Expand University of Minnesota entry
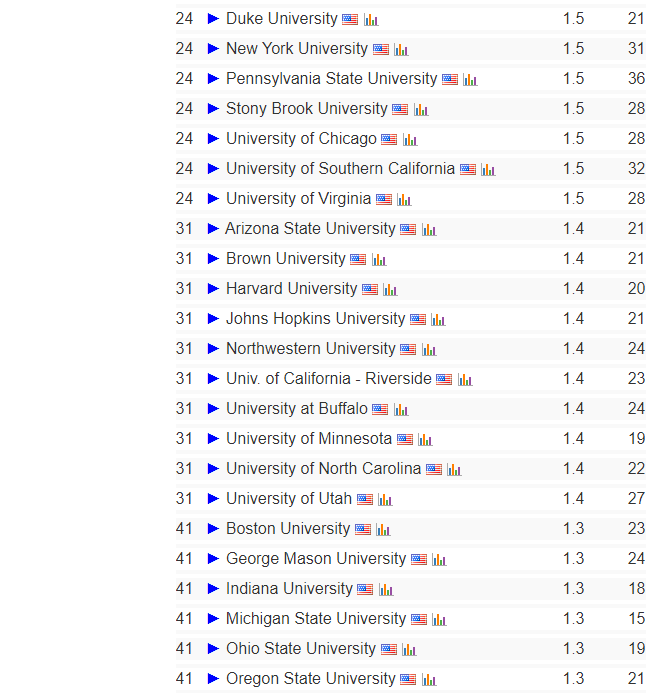The height and width of the screenshot is (693, 672). click(213, 439)
